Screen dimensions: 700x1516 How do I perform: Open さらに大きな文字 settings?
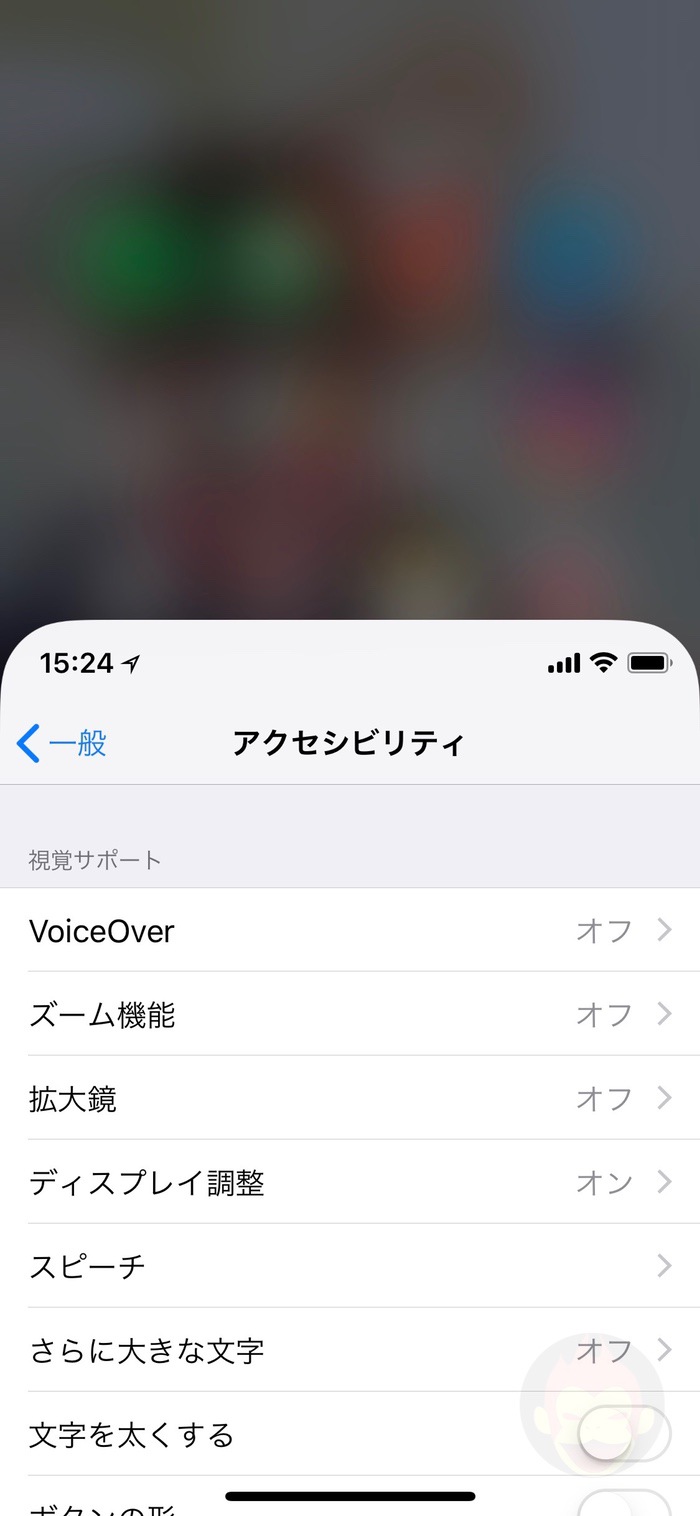350,1350
